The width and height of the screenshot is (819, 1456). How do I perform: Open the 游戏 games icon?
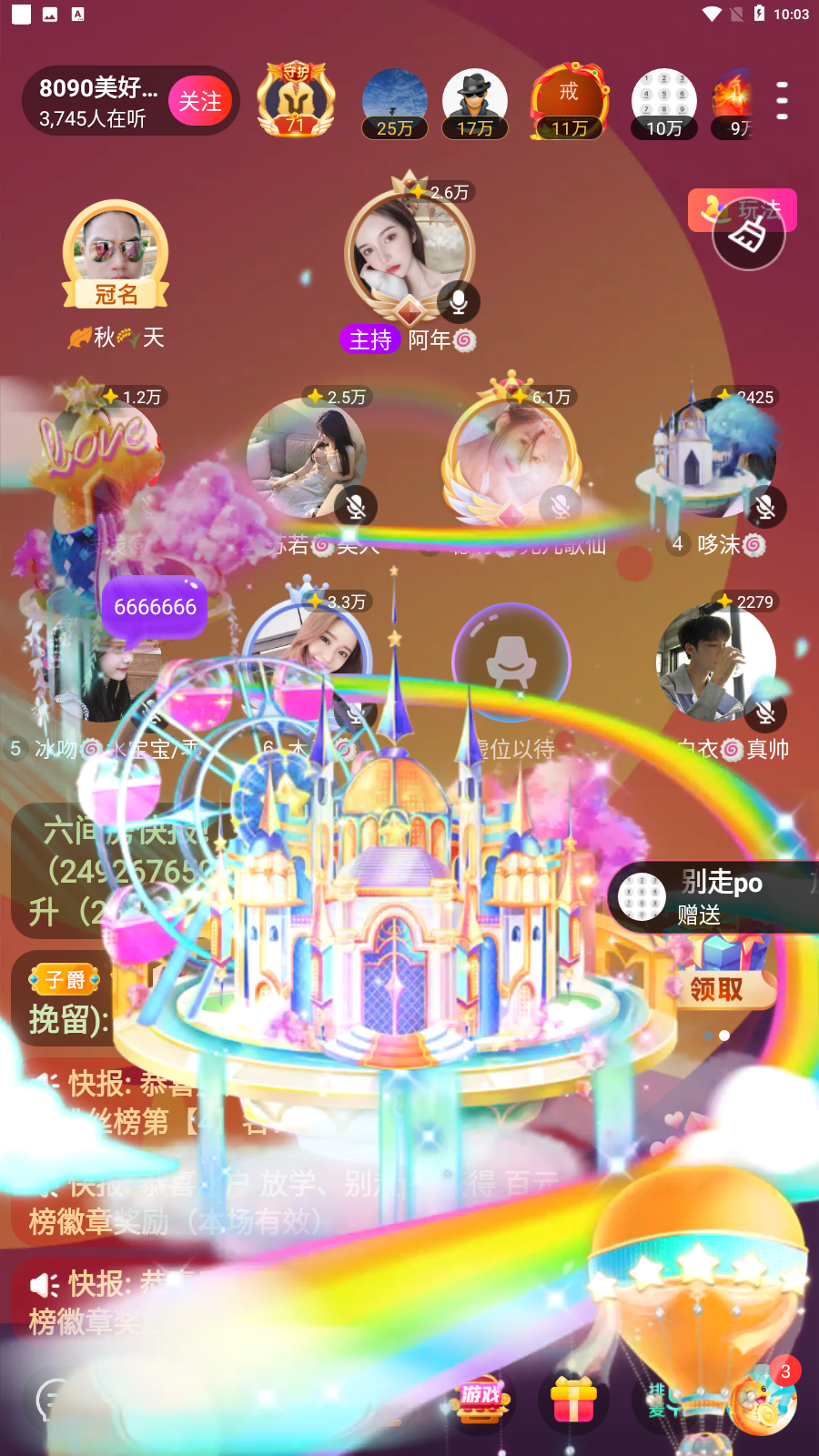tap(480, 1398)
